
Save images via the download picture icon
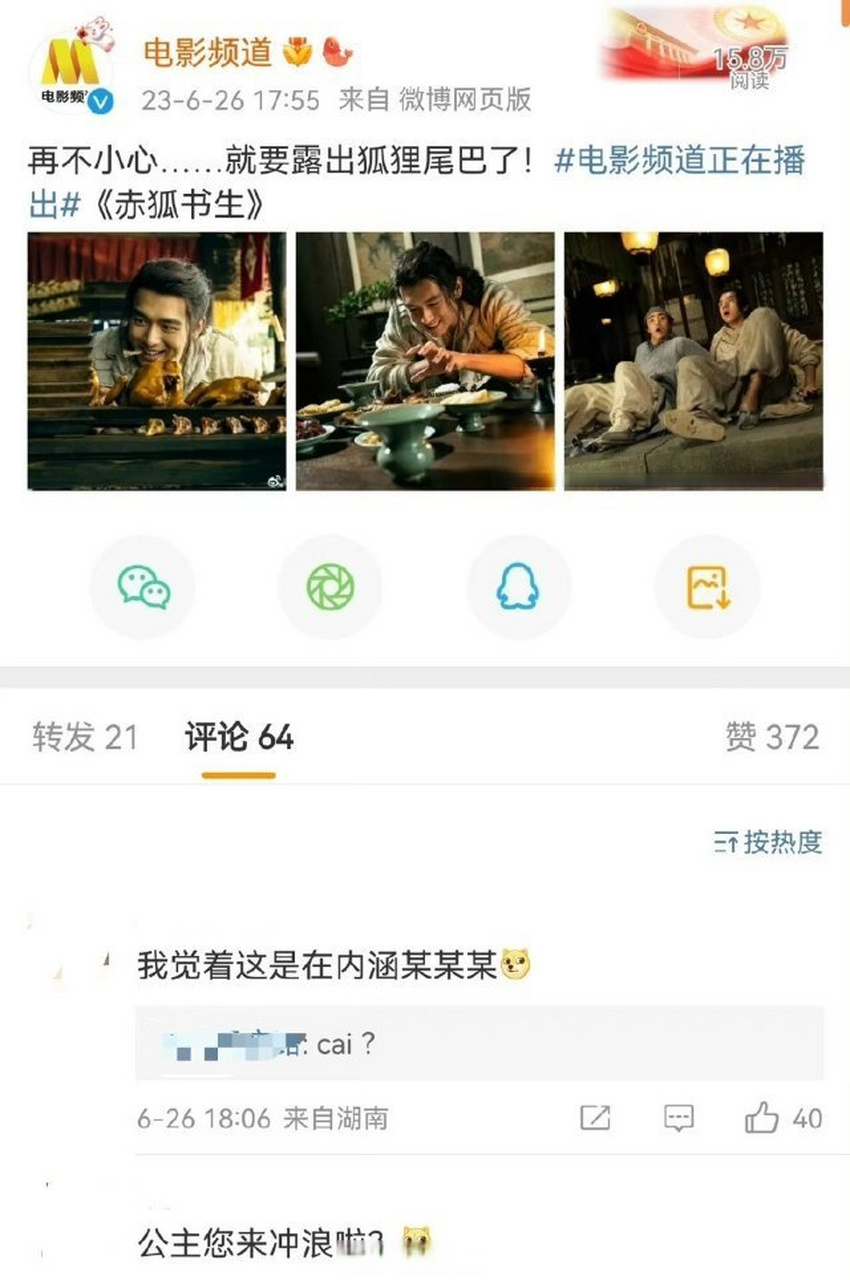click(x=706, y=588)
